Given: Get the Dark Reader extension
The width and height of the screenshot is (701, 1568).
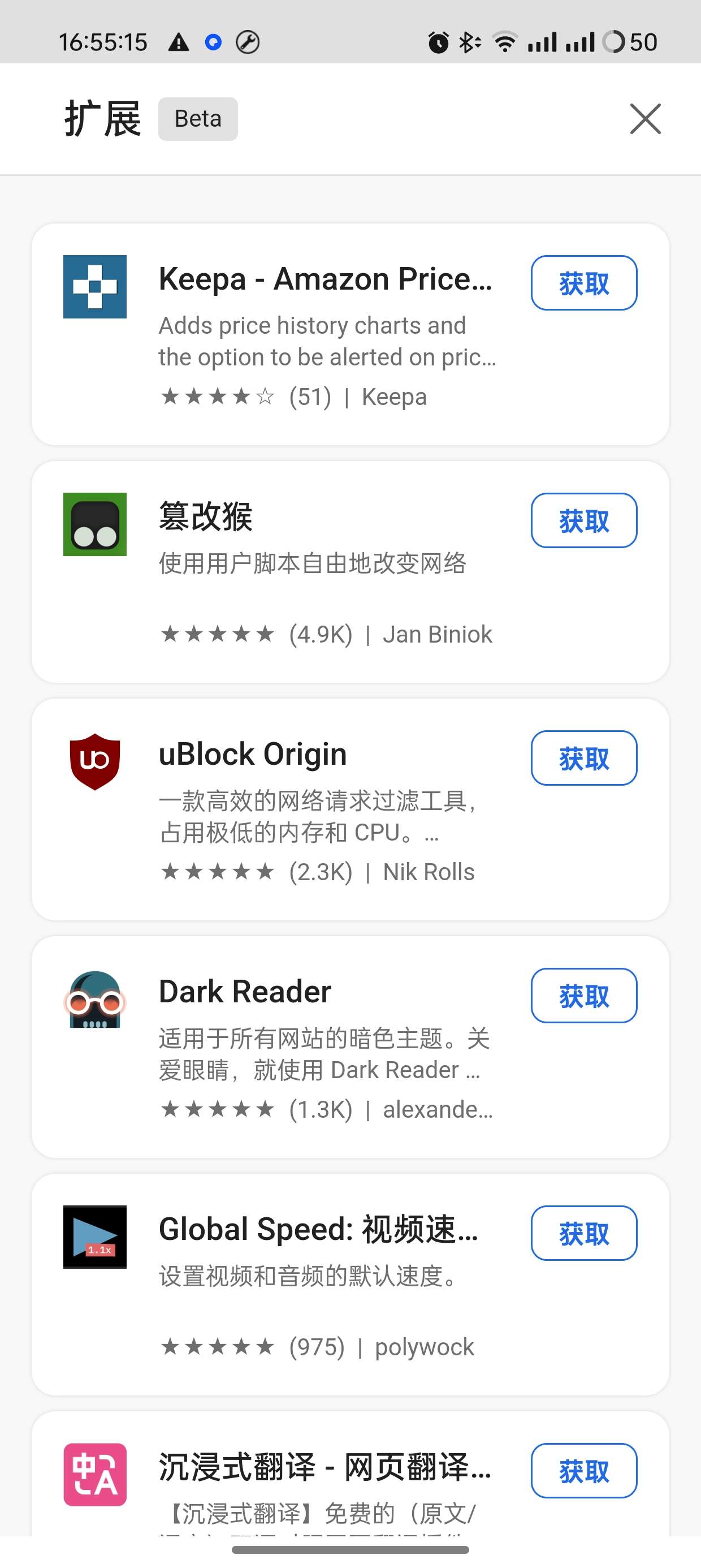Looking at the screenshot, I should pyautogui.click(x=583, y=995).
